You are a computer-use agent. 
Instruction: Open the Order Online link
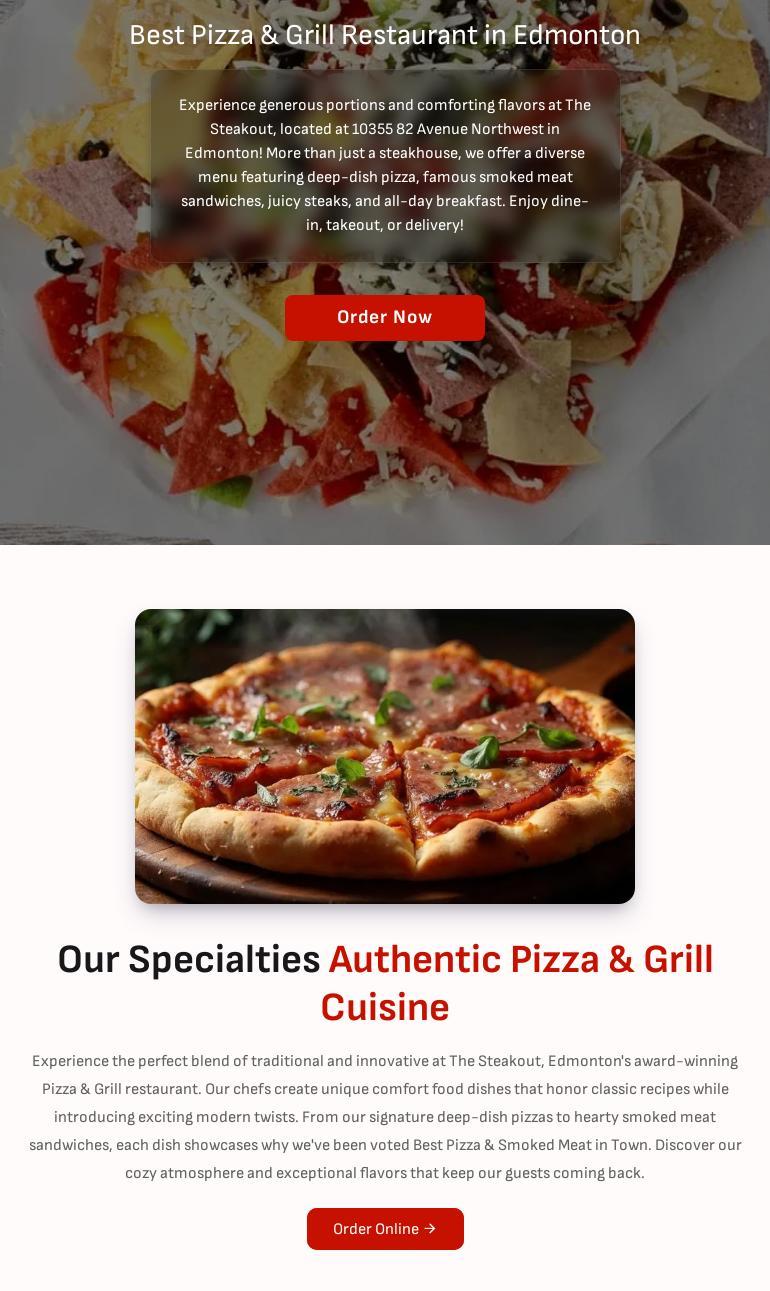tap(385, 1229)
